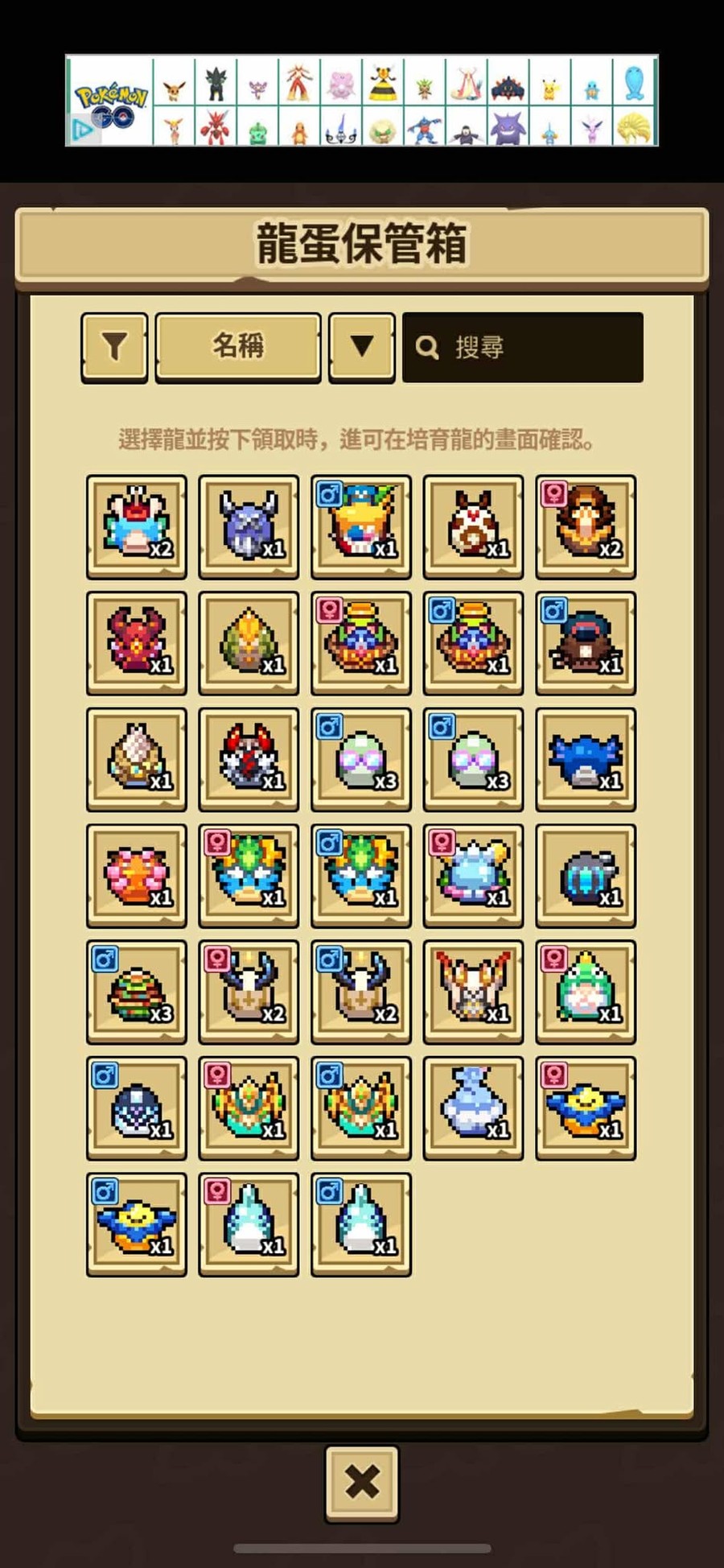Choose the female green dinosaur egg
Image resolution: width=724 pixels, height=1568 pixels.
586,992
